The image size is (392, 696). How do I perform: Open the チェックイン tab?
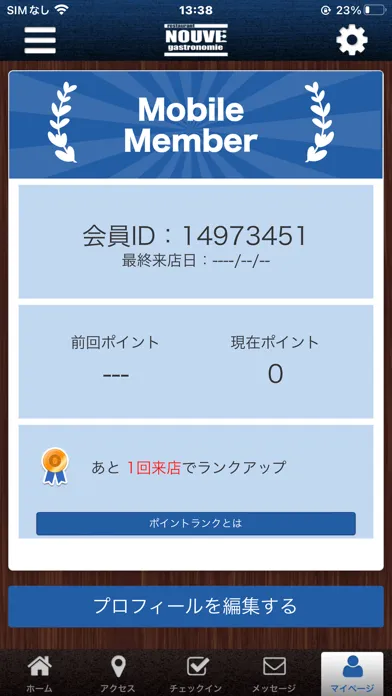(x=196, y=673)
